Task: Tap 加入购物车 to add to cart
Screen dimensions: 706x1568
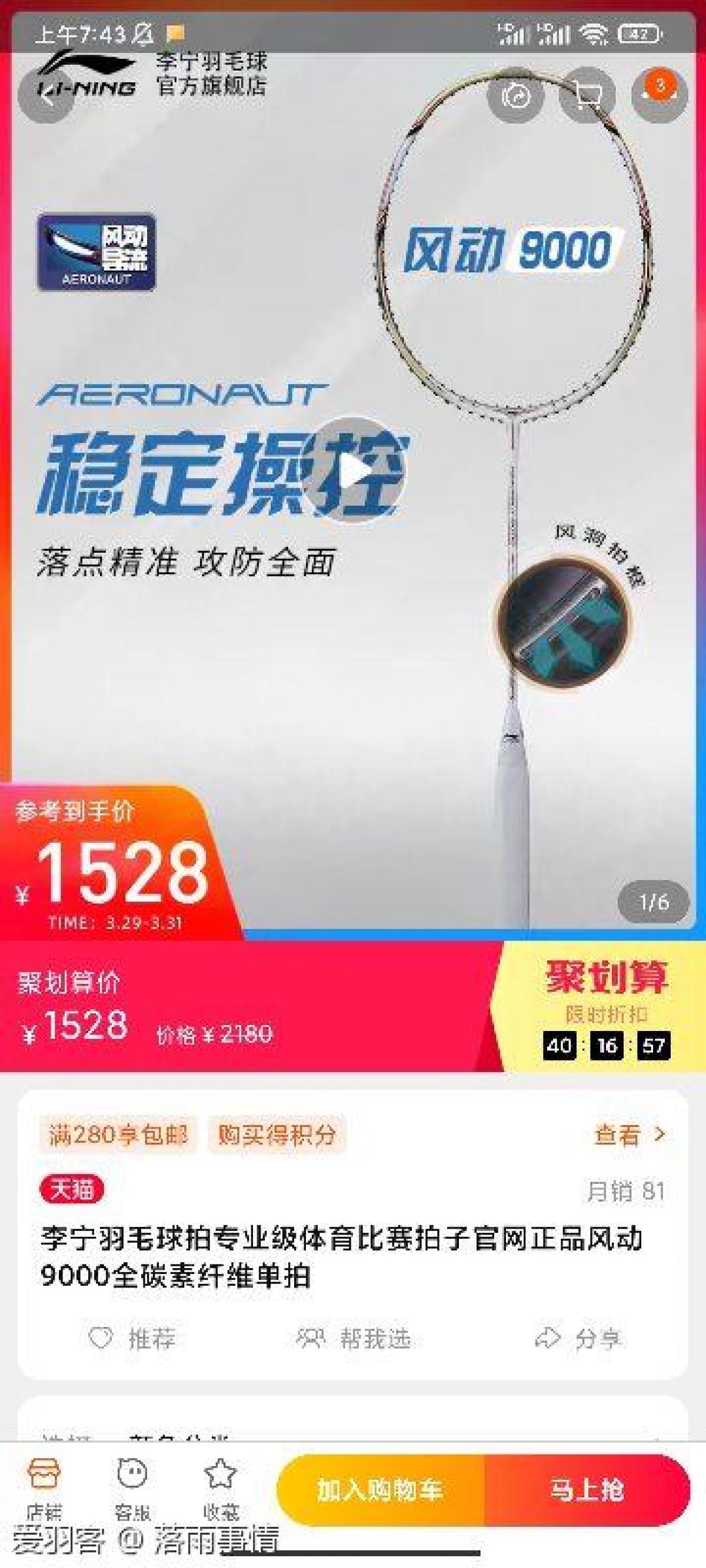Action: pos(380,1489)
